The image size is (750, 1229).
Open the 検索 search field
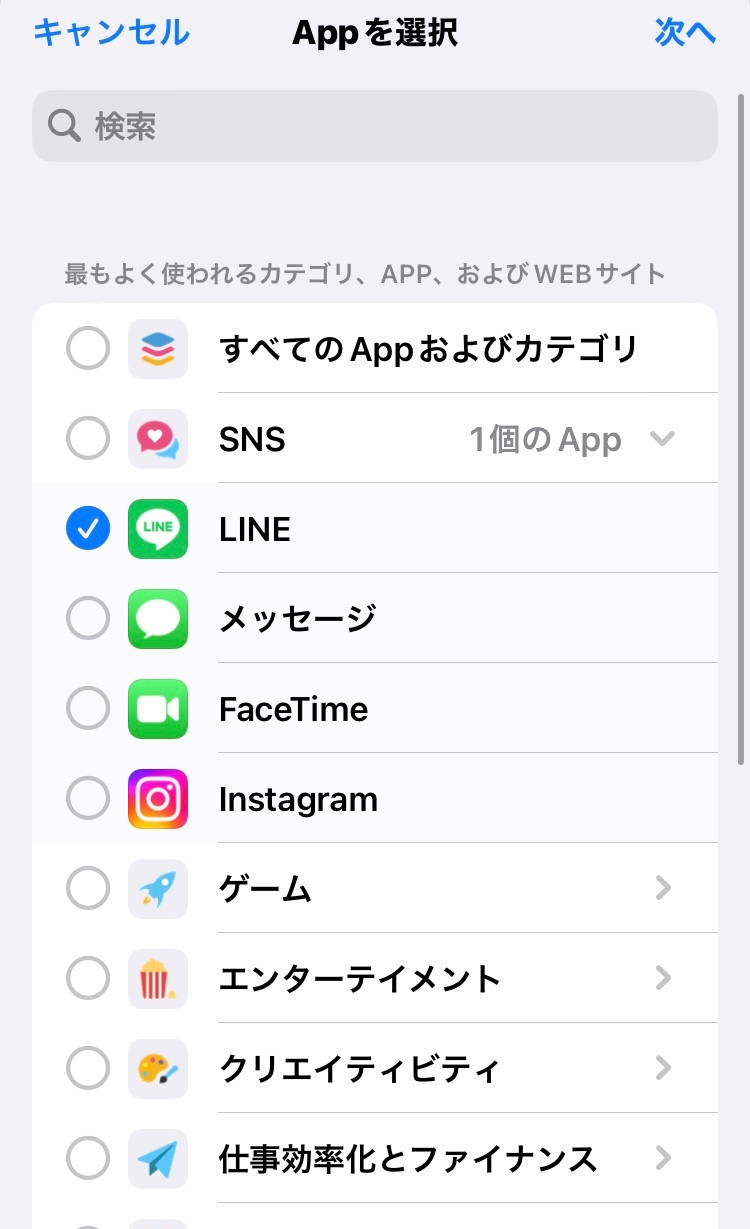click(375, 126)
